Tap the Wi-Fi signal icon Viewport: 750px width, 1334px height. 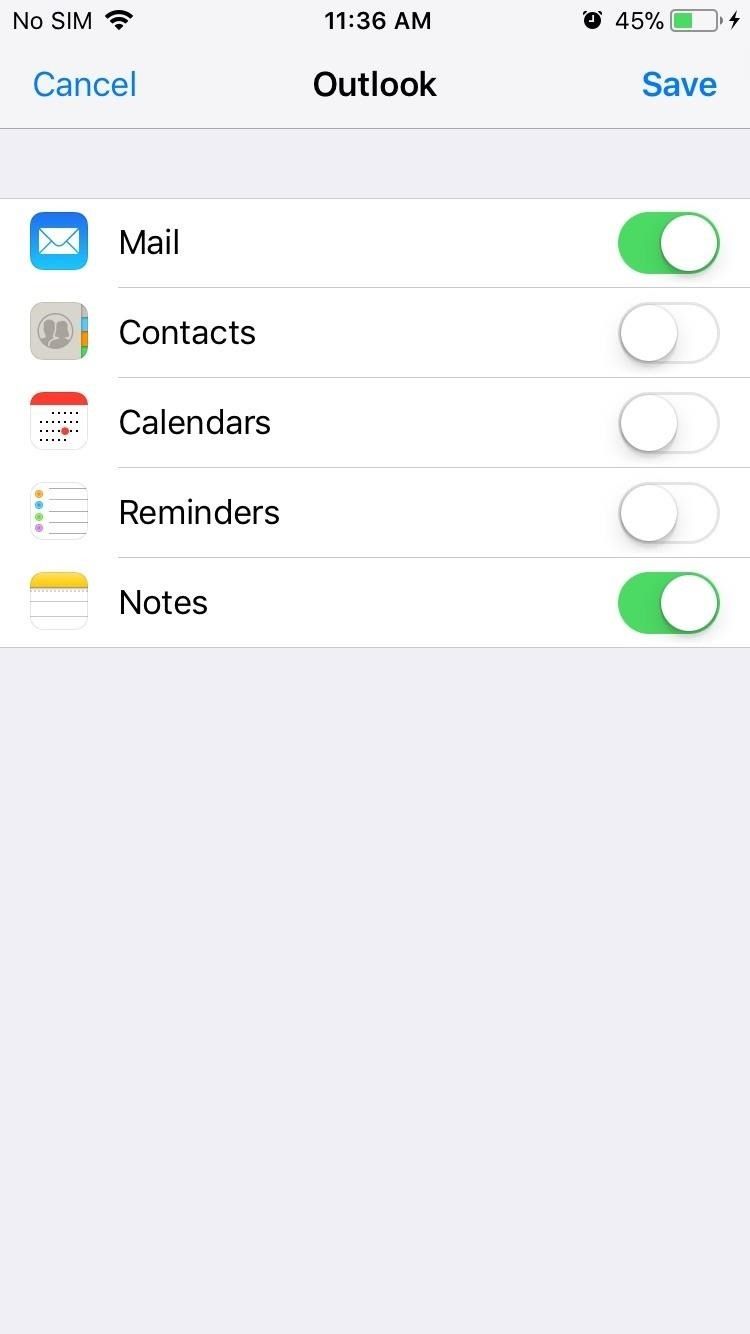122,19
